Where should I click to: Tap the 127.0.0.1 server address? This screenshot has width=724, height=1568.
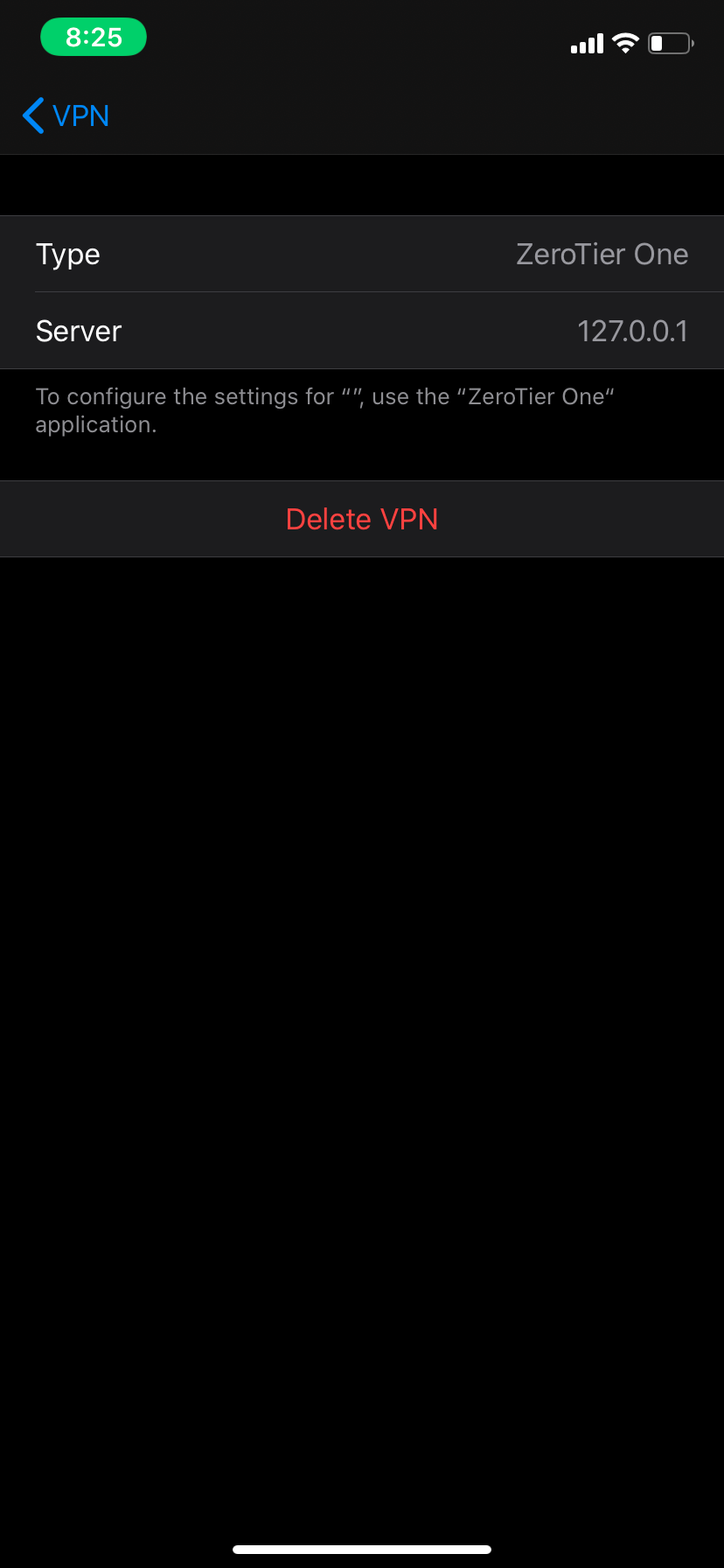click(x=633, y=330)
